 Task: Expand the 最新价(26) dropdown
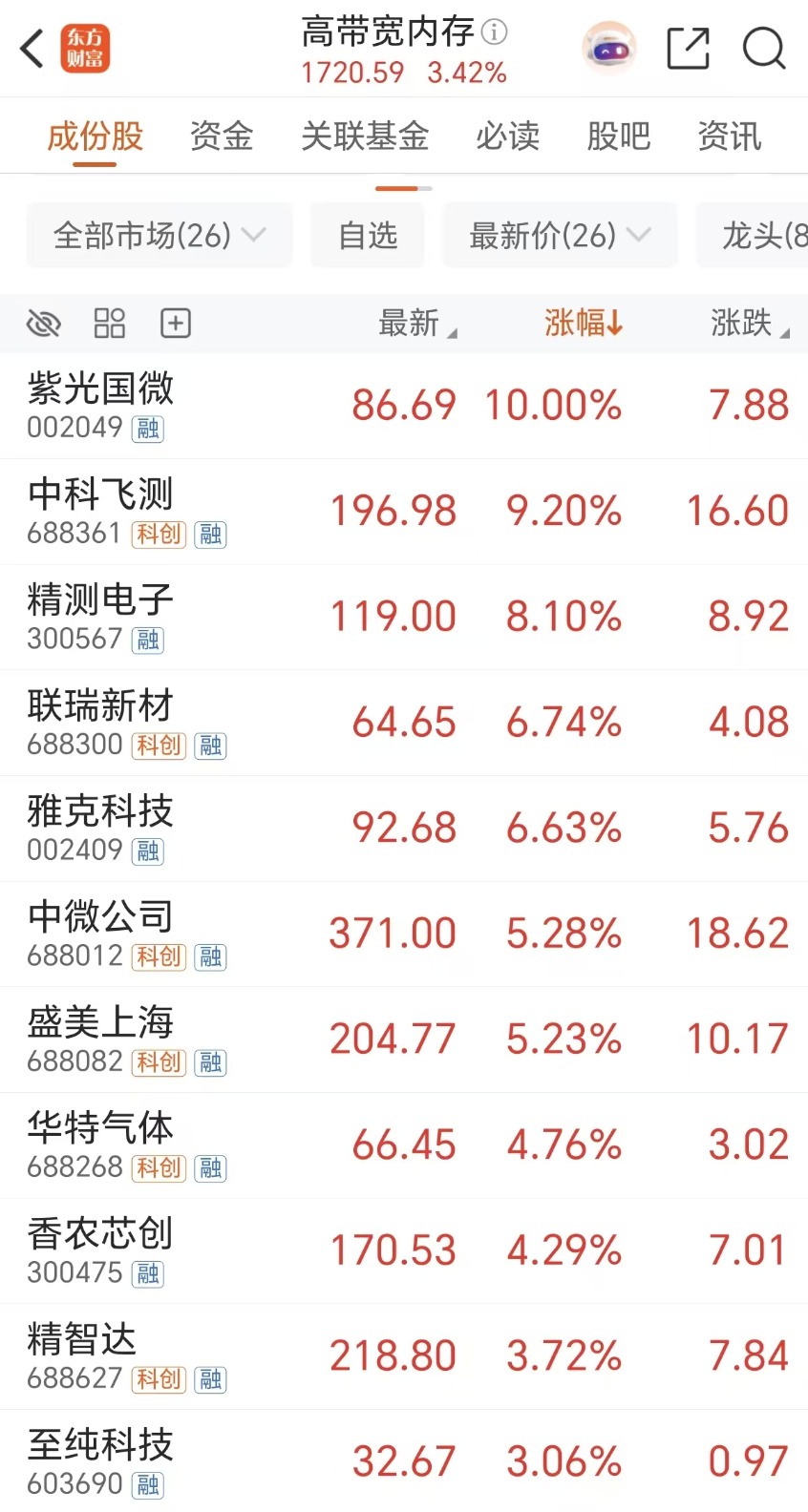click(559, 235)
